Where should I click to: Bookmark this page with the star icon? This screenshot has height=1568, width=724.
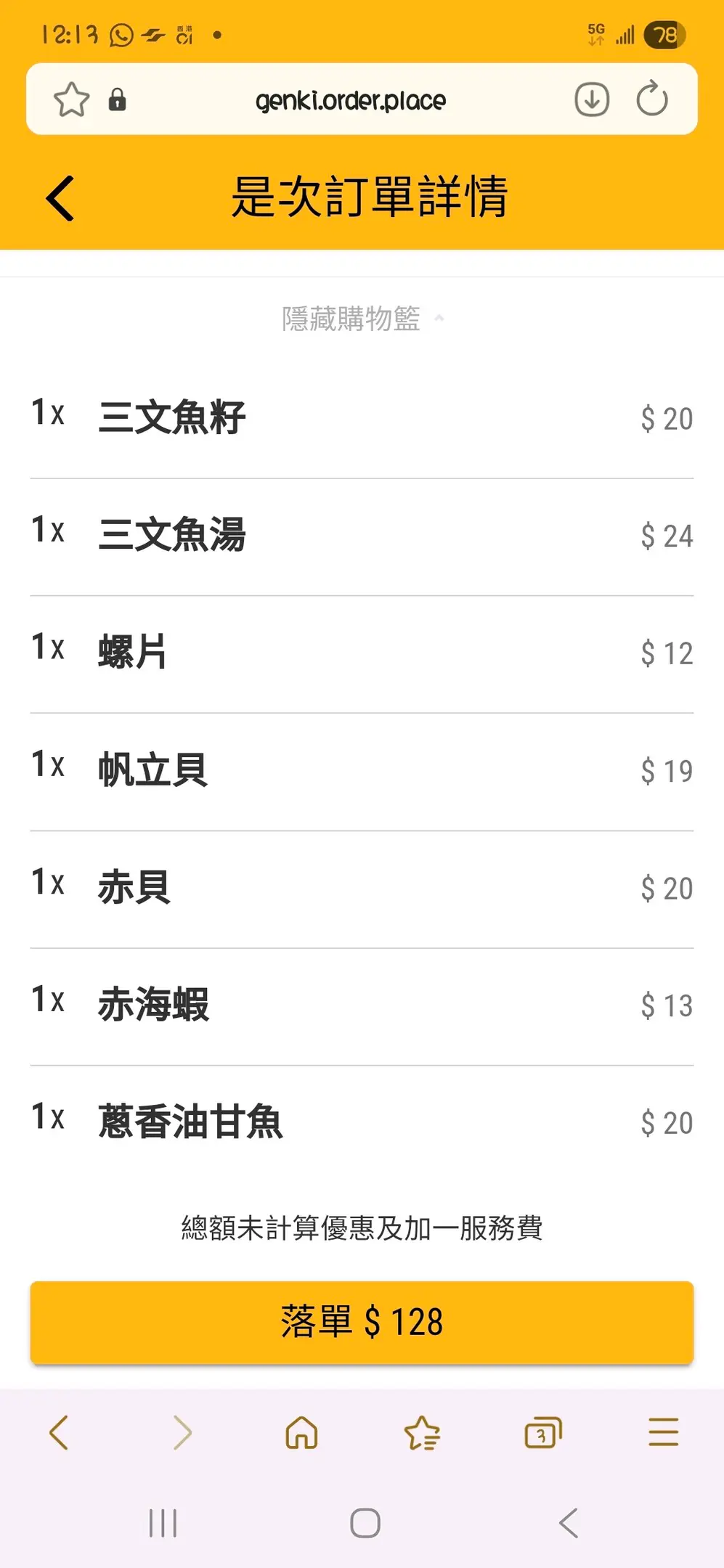click(x=72, y=99)
